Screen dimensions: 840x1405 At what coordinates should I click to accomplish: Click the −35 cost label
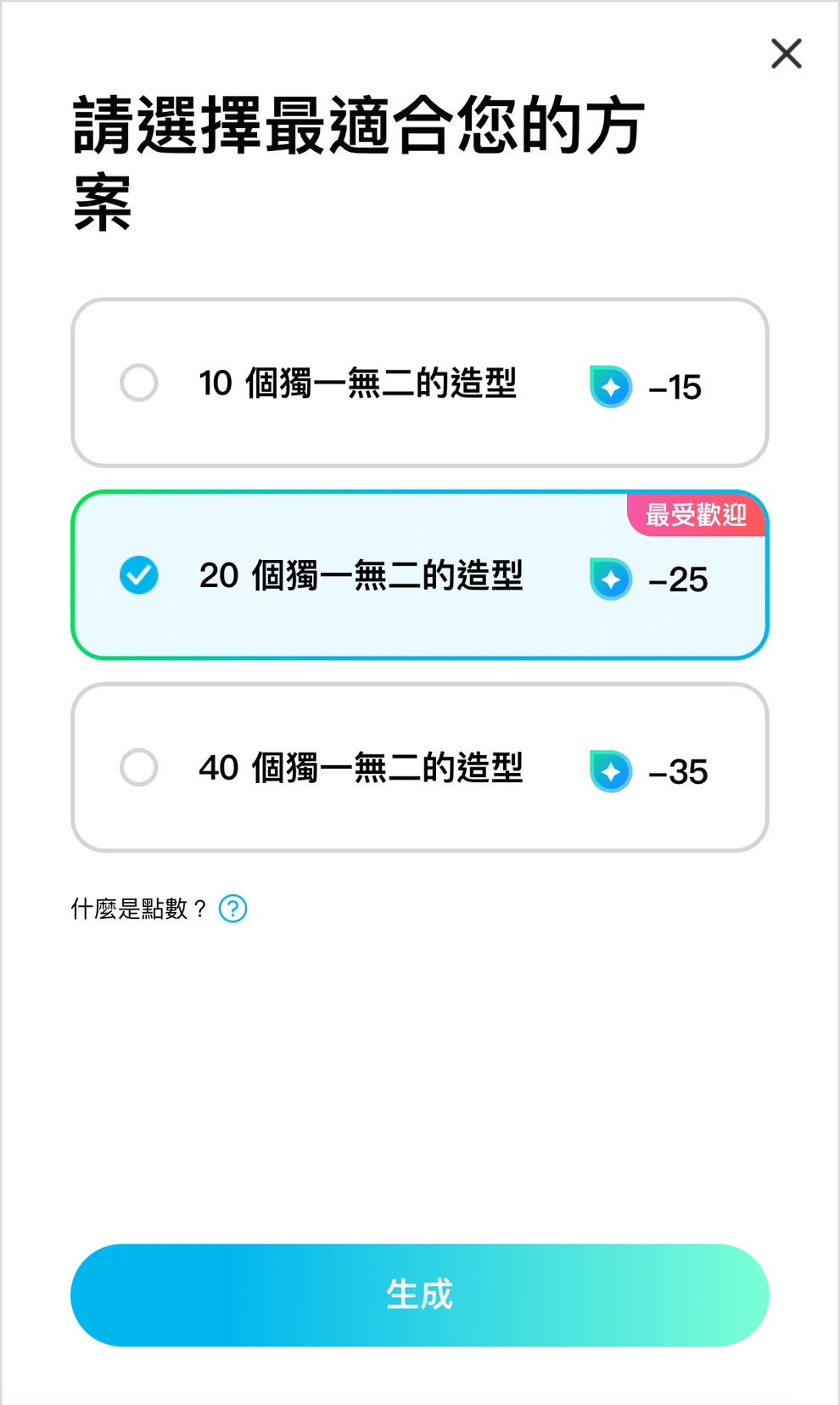pos(679,770)
